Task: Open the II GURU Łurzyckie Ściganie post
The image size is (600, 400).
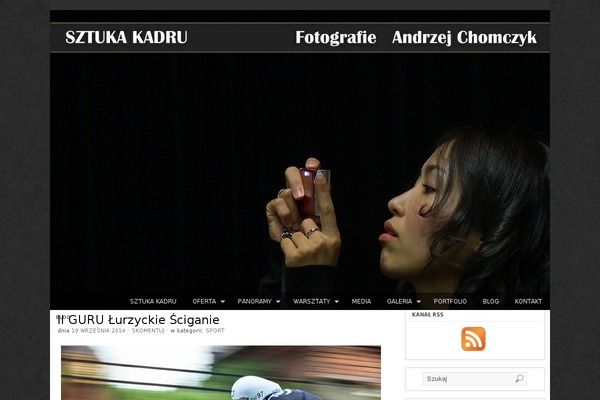Action: [140, 320]
